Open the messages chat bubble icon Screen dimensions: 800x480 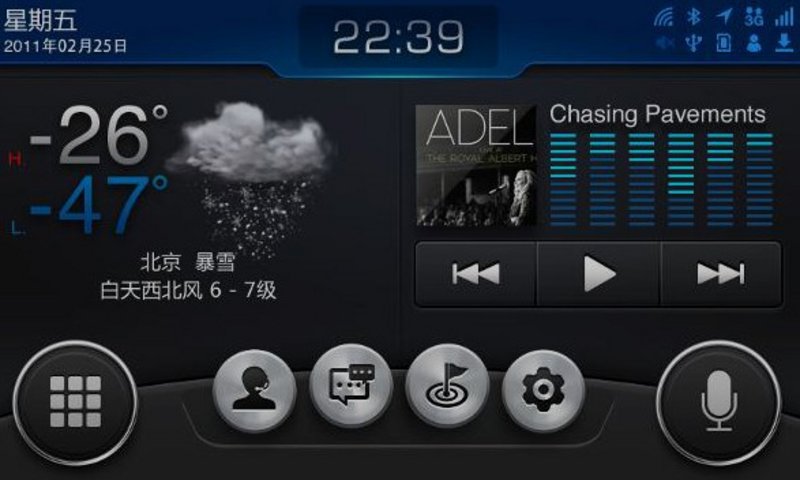click(x=351, y=386)
